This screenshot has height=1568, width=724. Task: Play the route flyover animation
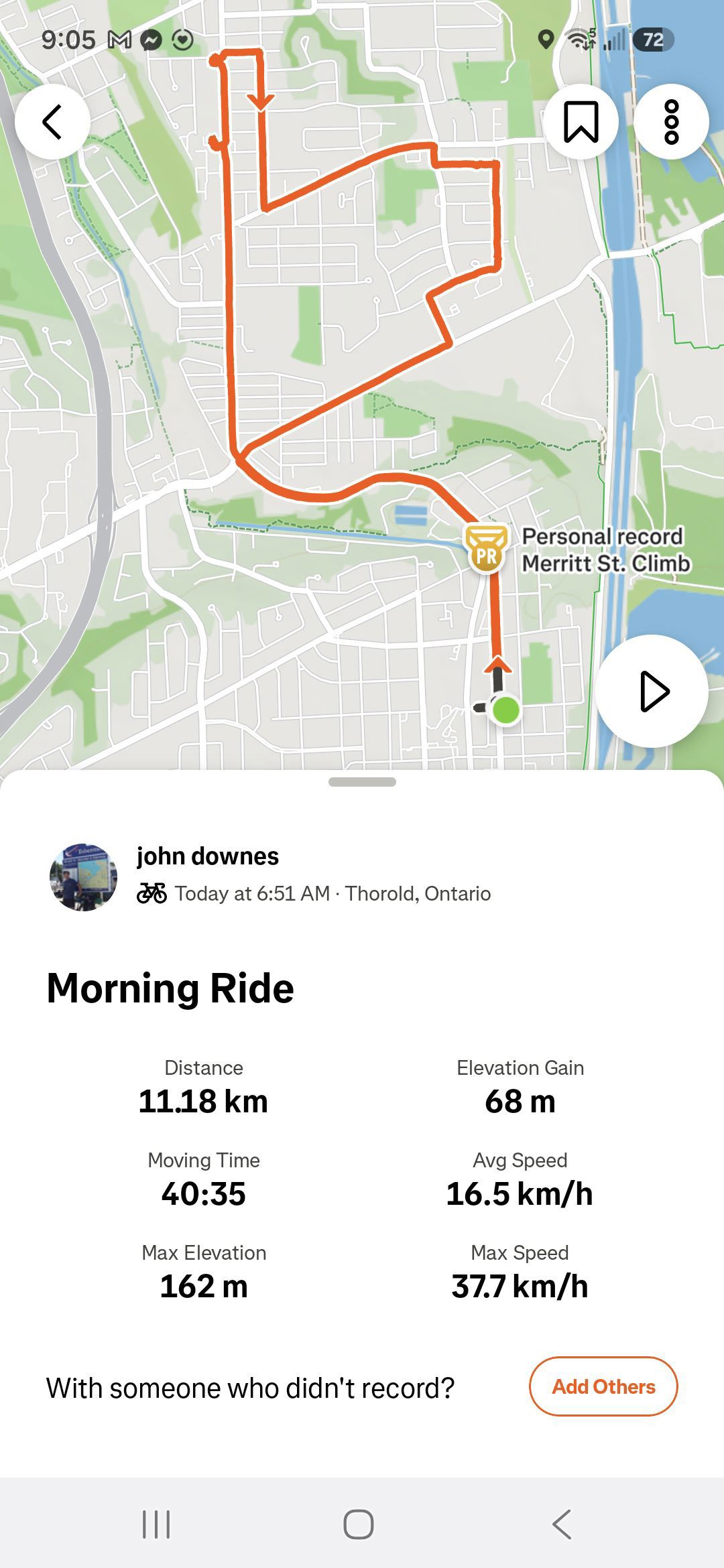pyautogui.click(x=652, y=691)
